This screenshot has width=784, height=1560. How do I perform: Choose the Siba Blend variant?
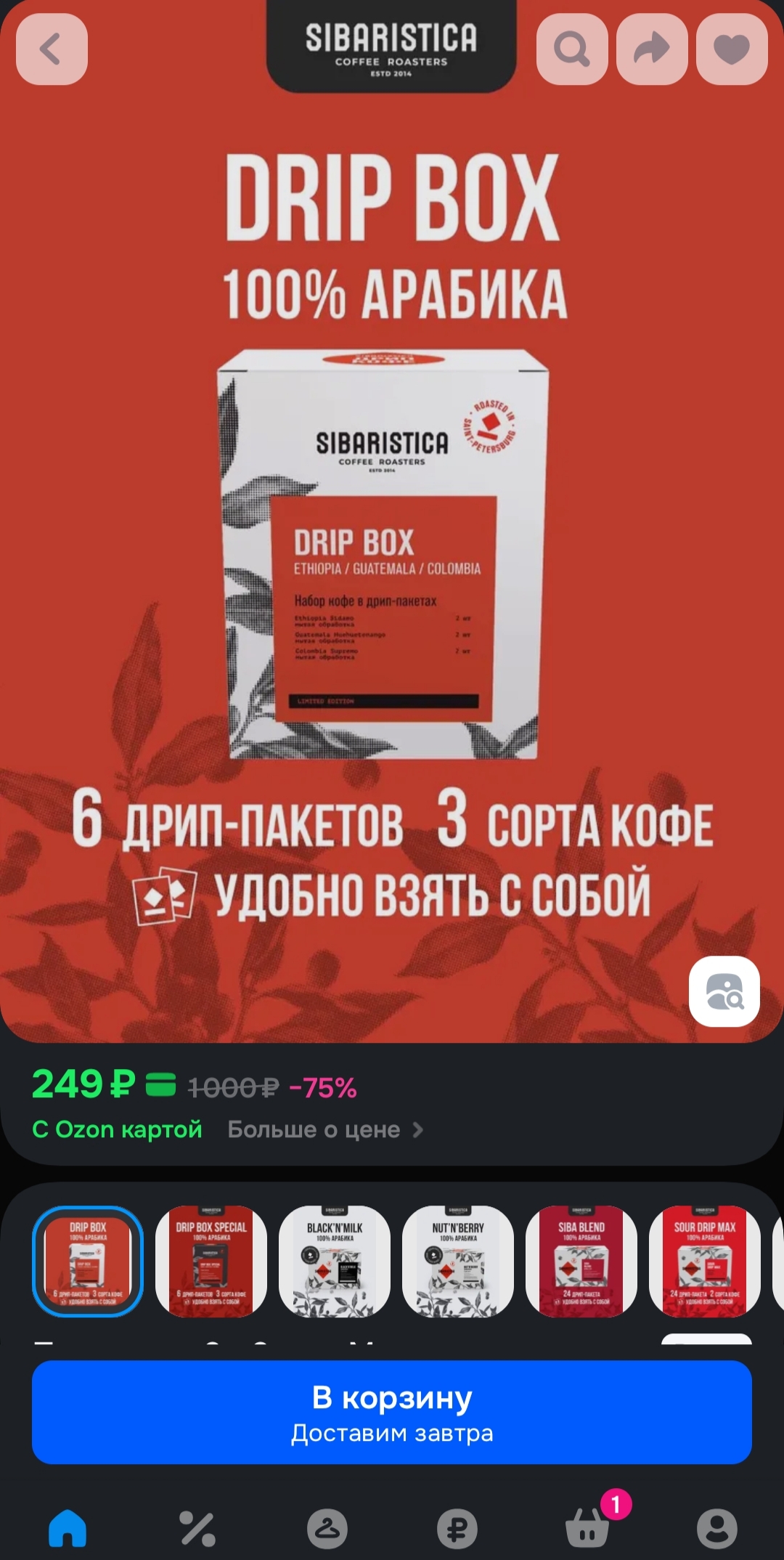click(x=581, y=1262)
